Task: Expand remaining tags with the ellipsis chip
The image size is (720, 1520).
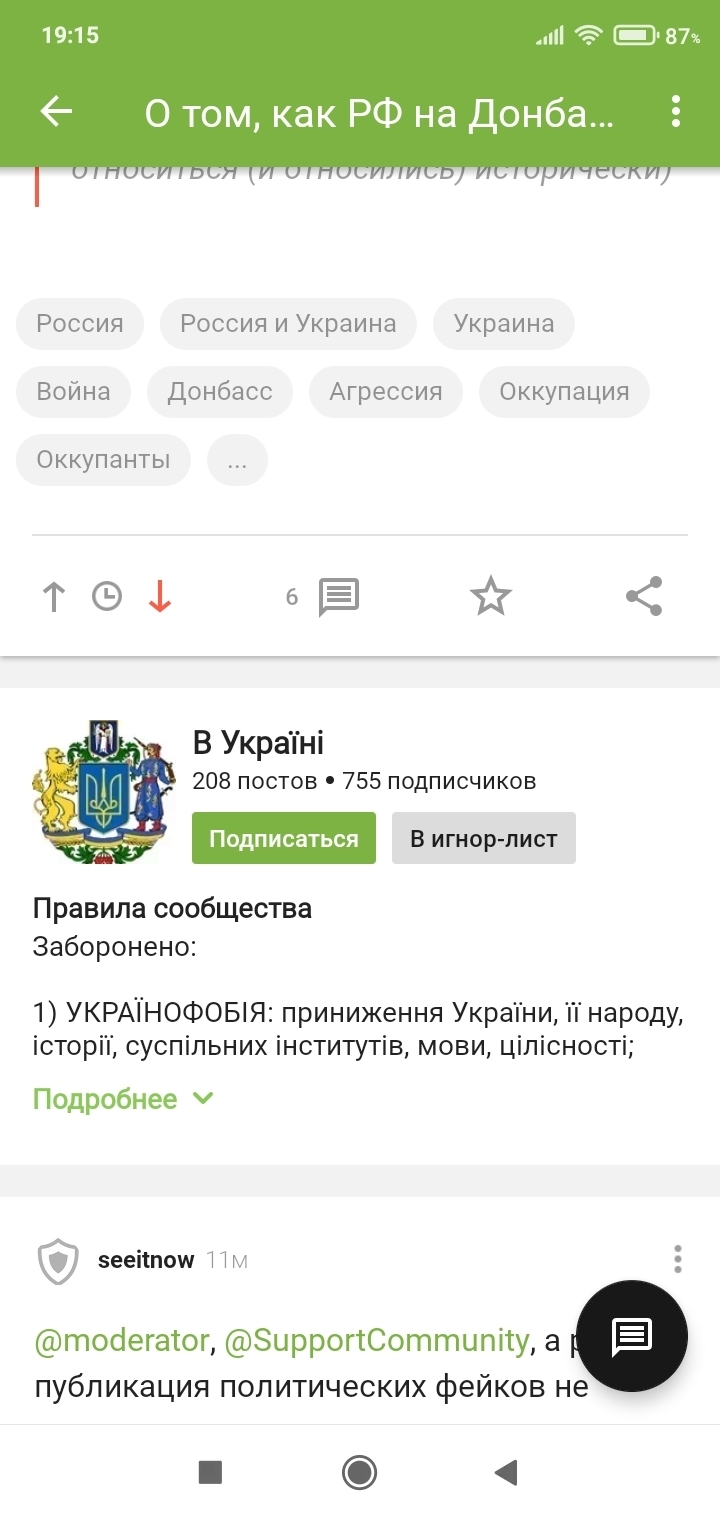Action: click(x=237, y=460)
